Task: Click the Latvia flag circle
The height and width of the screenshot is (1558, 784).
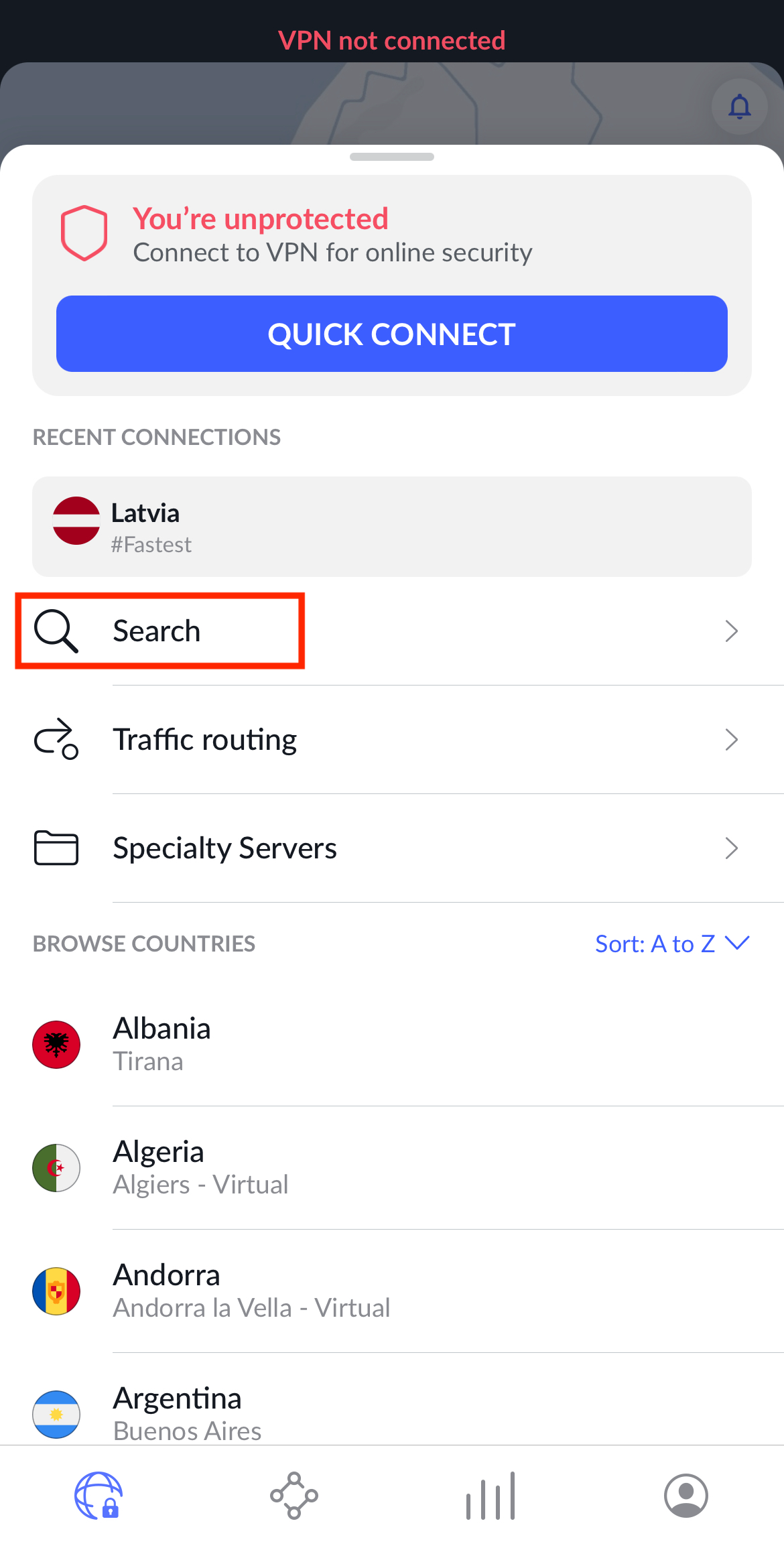Action: [76, 526]
